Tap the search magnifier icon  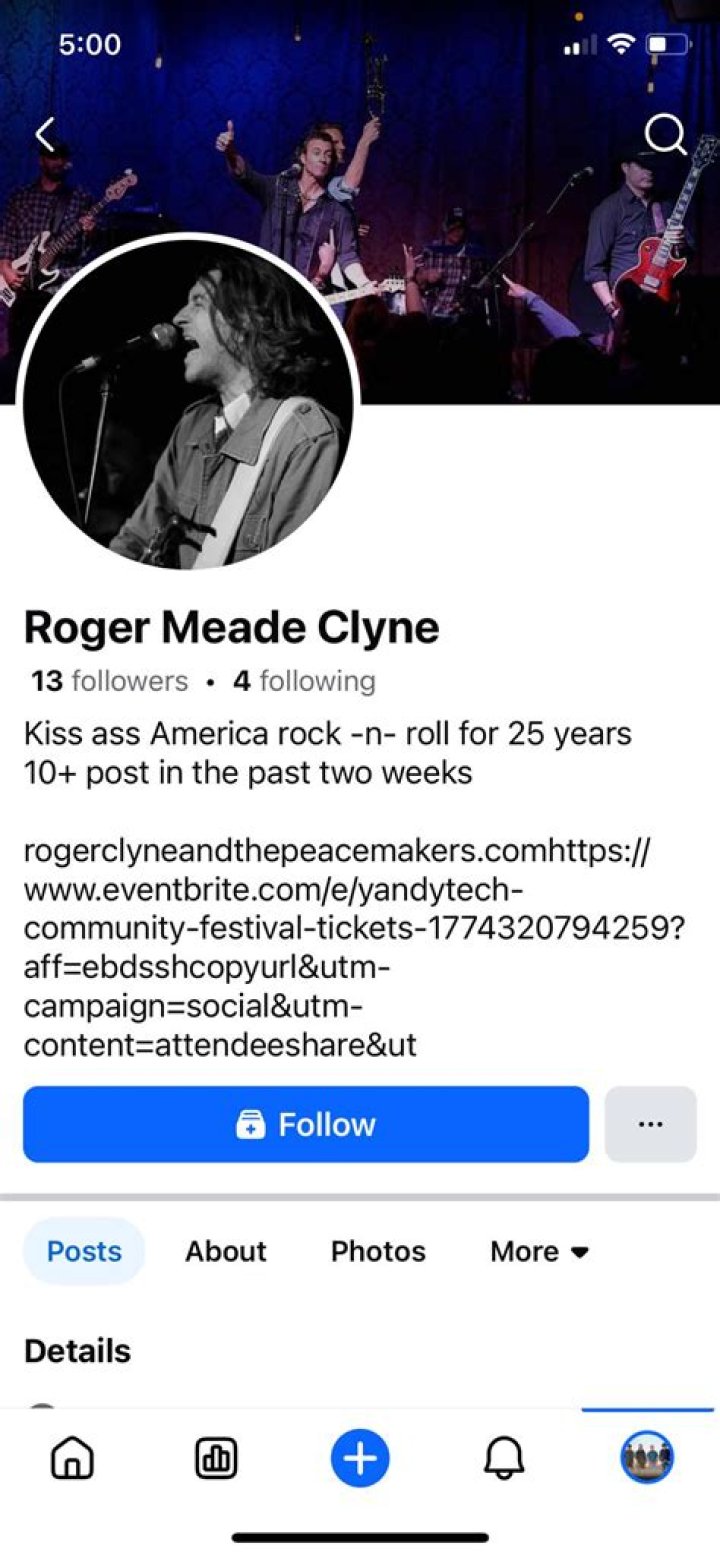coord(663,131)
